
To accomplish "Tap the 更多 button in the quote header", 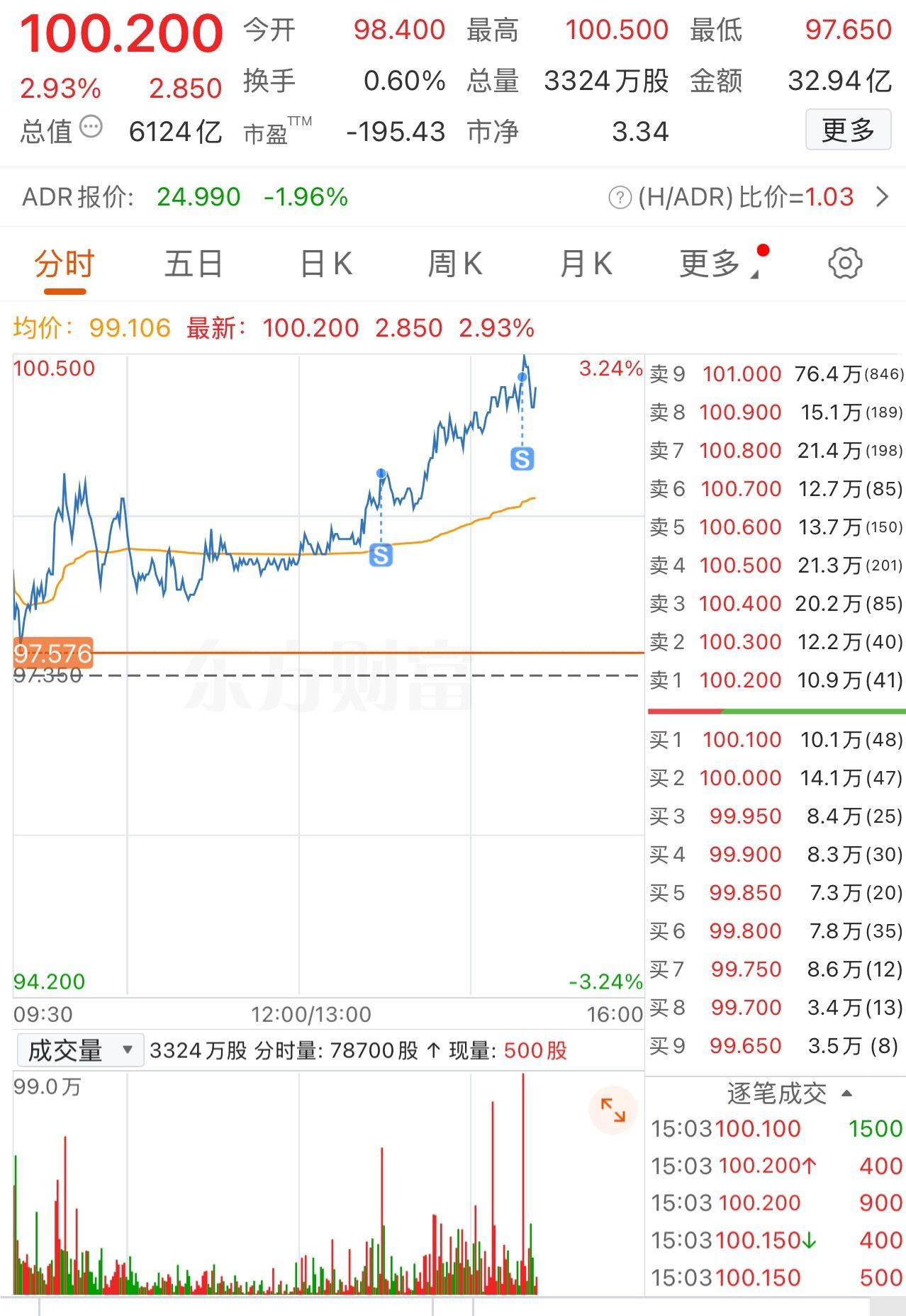I will coord(848,130).
